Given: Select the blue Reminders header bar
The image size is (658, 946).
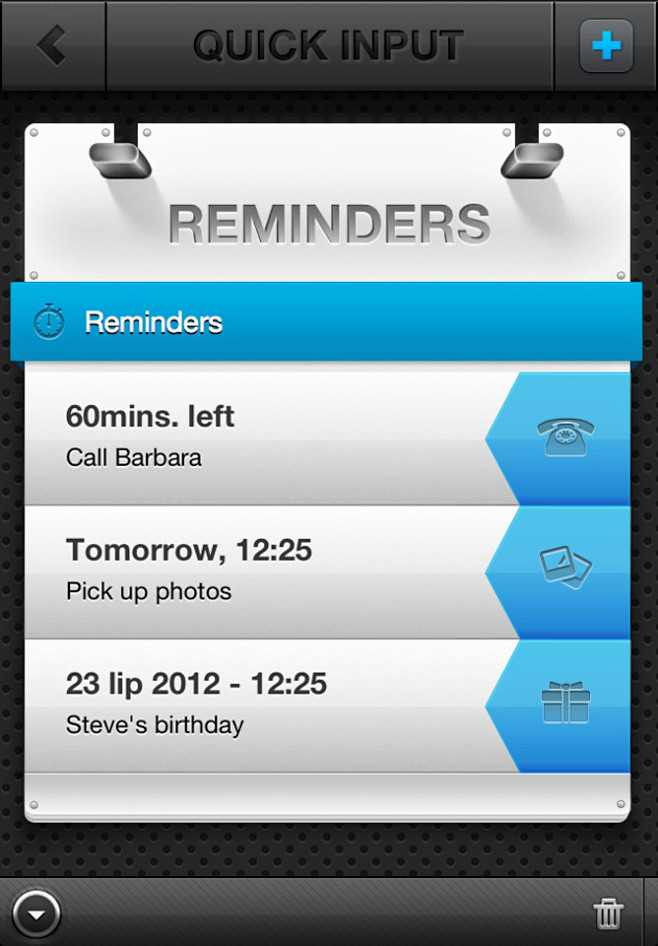Looking at the screenshot, I should click(x=326, y=322).
